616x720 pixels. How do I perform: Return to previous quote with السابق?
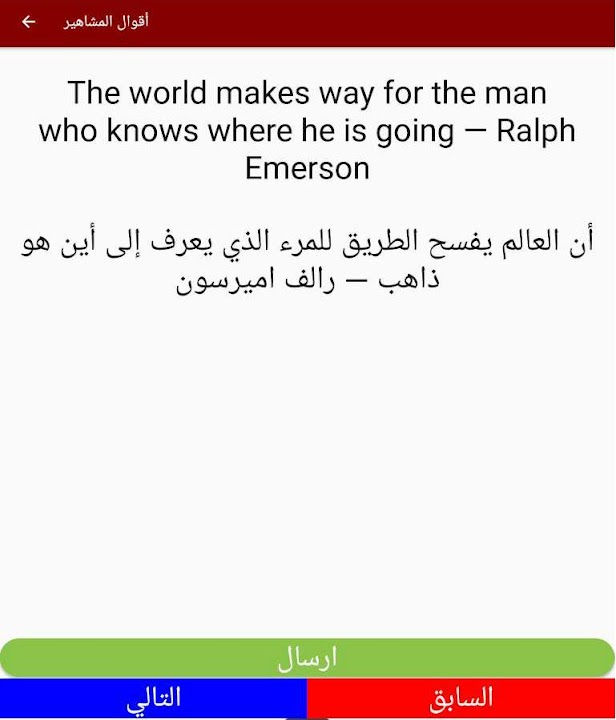tap(461, 698)
